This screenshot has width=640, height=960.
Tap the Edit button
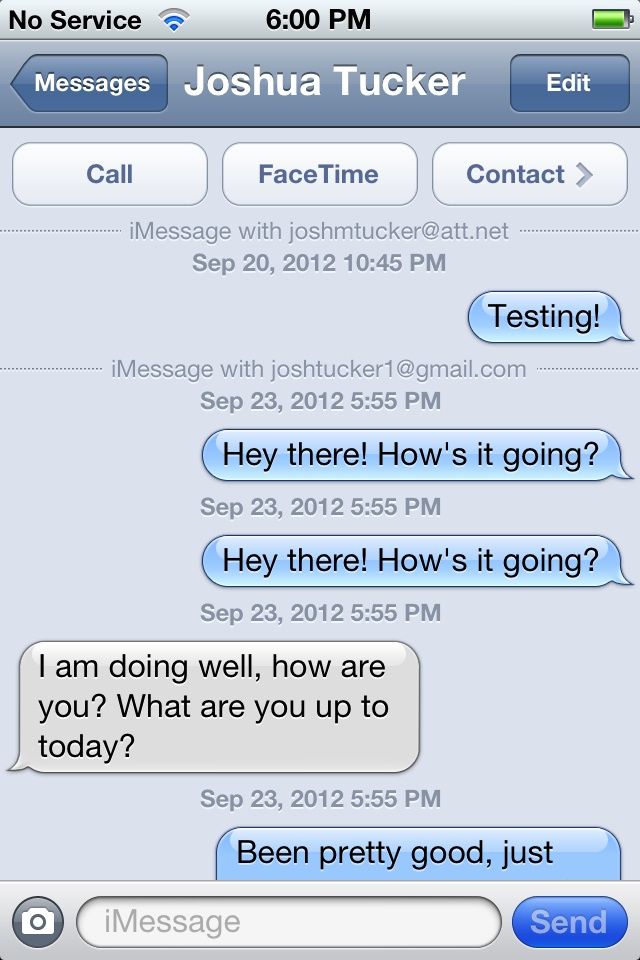coord(568,84)
